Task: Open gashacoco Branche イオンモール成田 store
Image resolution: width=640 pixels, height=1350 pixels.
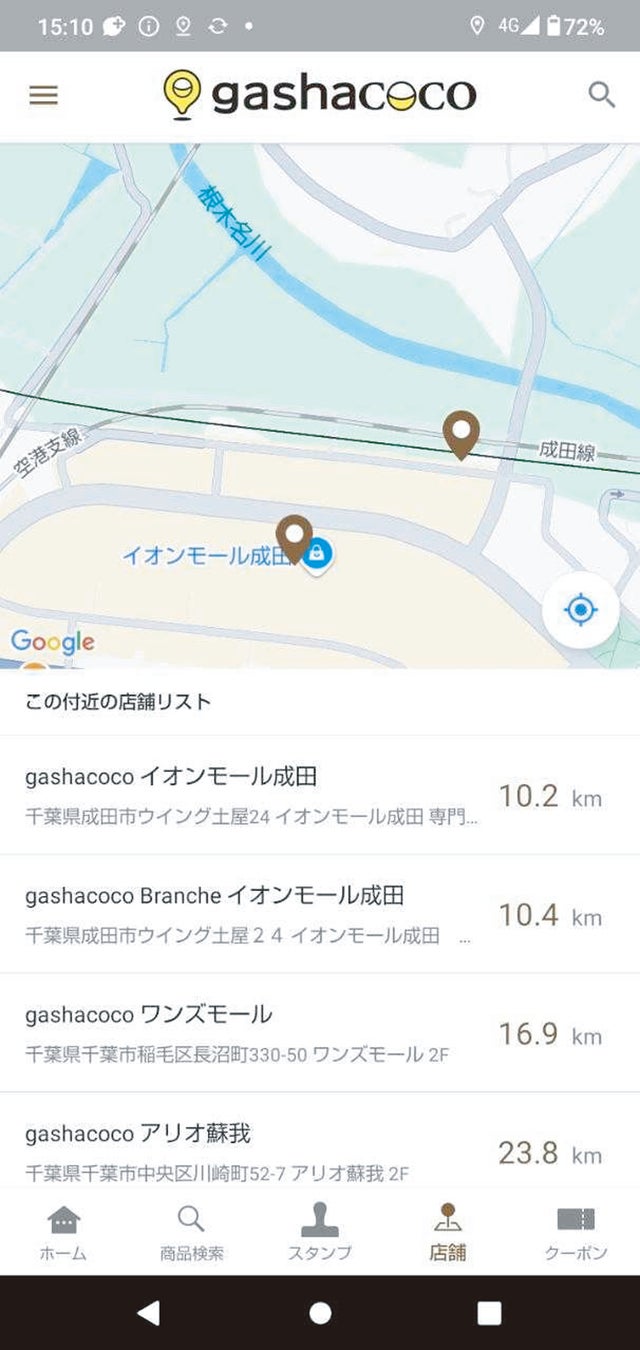Action: (320, 914)
